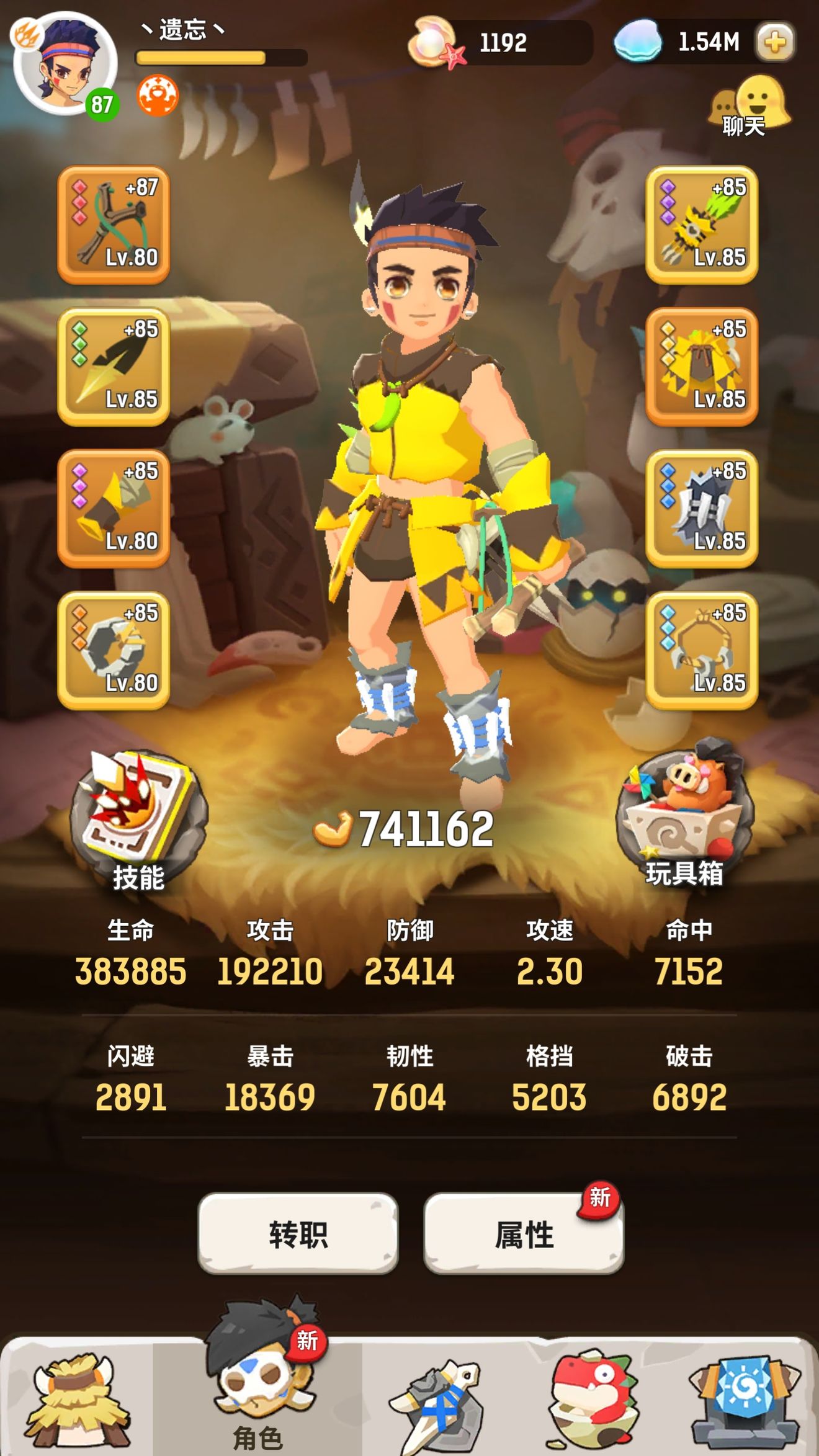Screen dimensions: 819x1456
Task: Tap the 转职 class change button
Action: (298, 1233)
